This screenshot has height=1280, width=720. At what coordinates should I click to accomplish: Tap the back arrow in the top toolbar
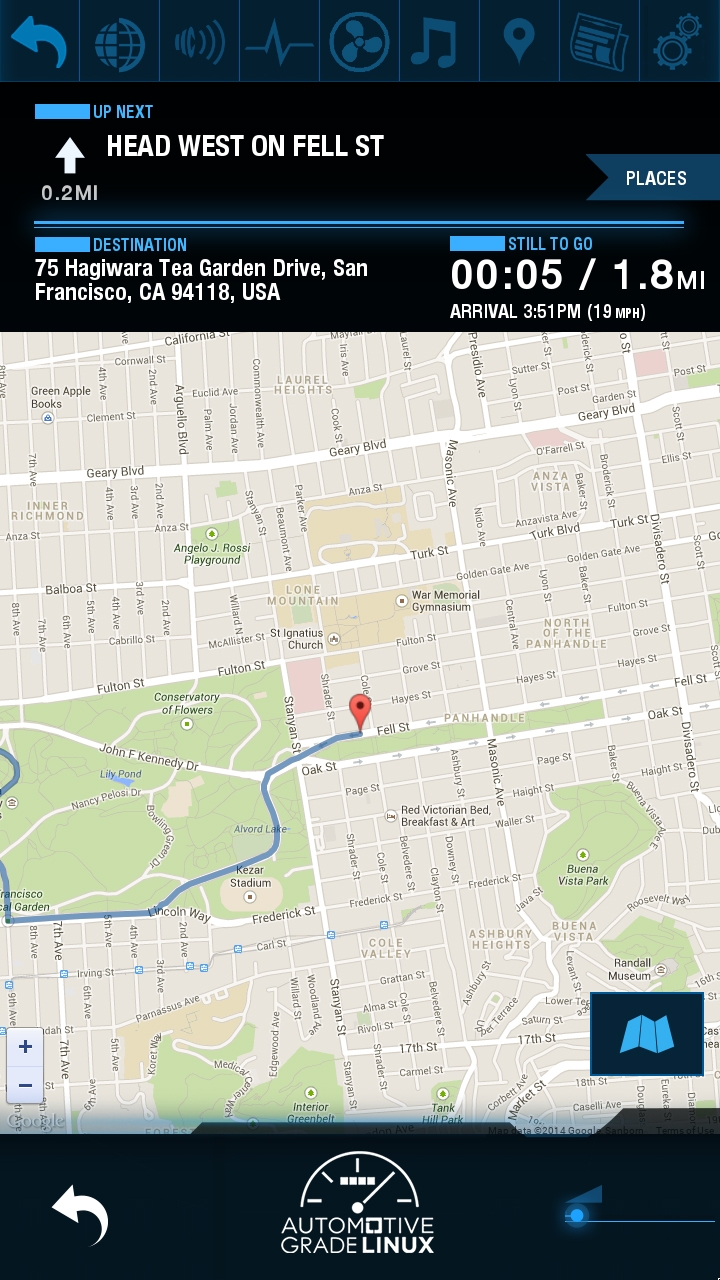(x=39, y=41)
